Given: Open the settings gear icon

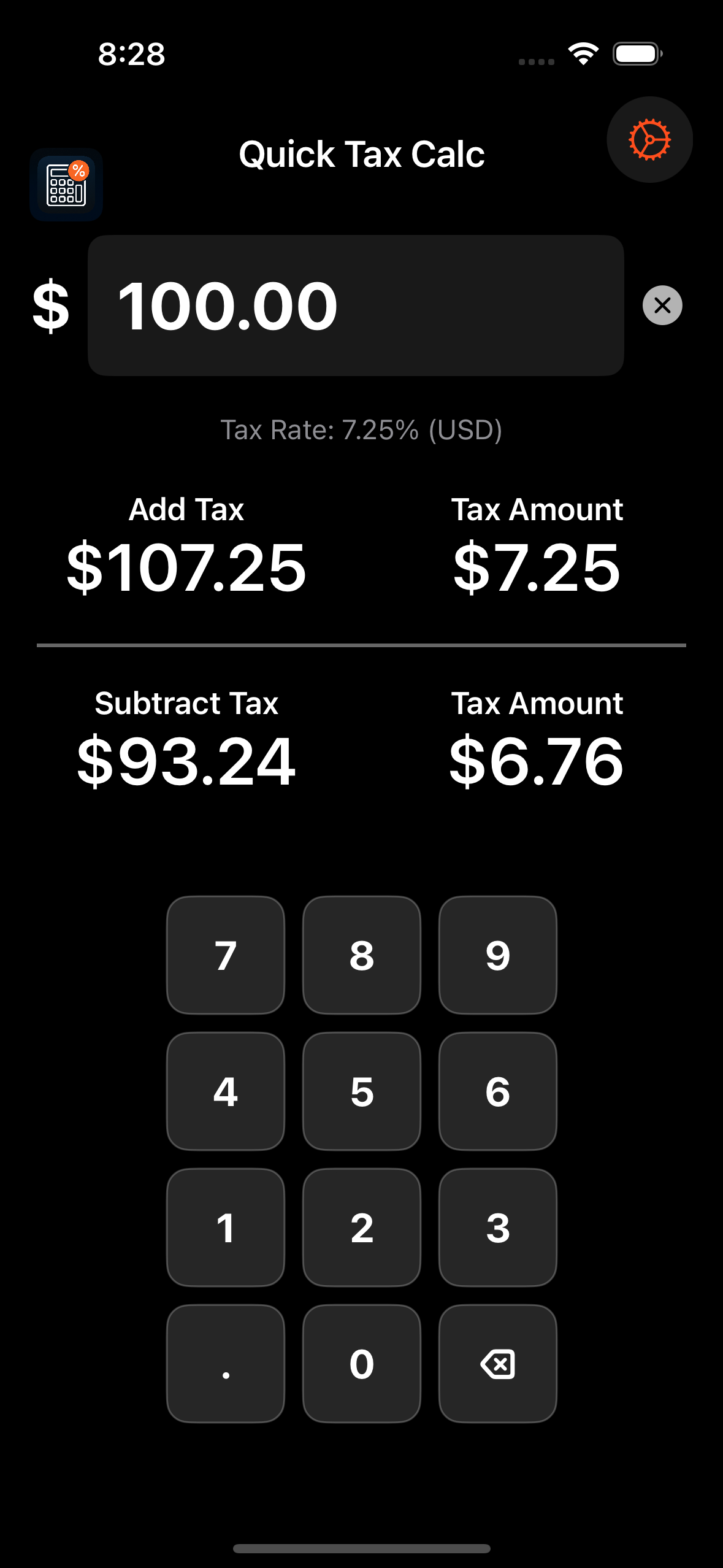Looking at the screenshot, I should click(x=649, y=139).
